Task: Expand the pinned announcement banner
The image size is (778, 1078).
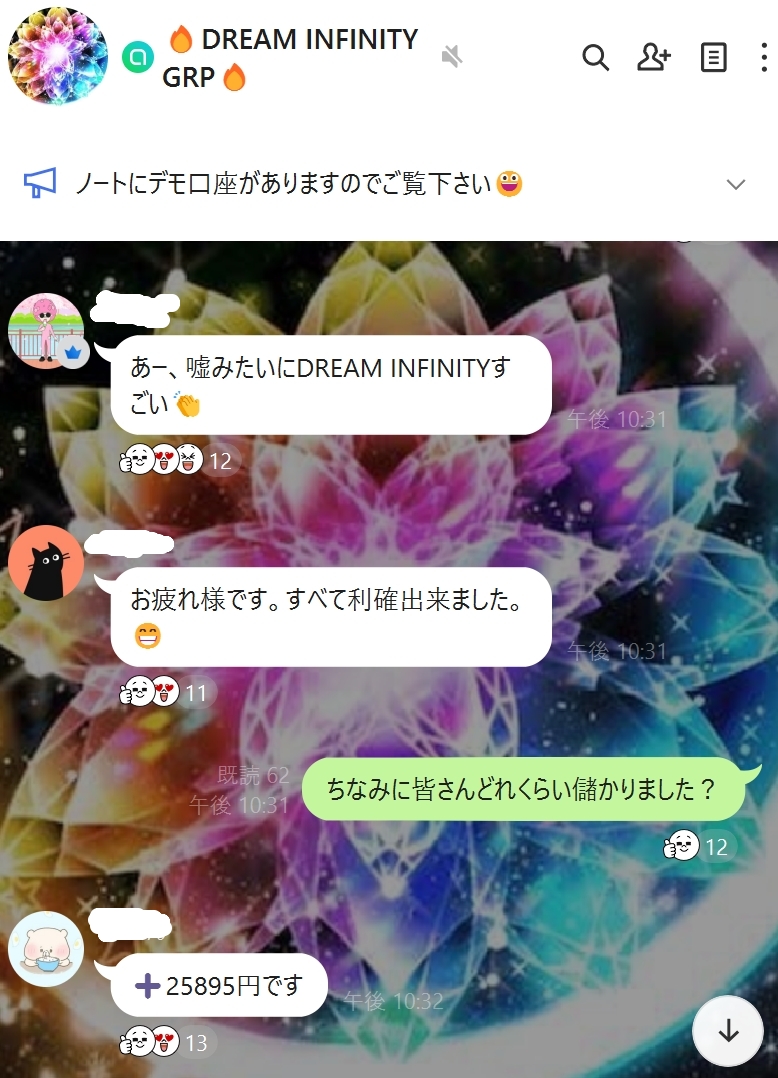Action: click(736, 184)
